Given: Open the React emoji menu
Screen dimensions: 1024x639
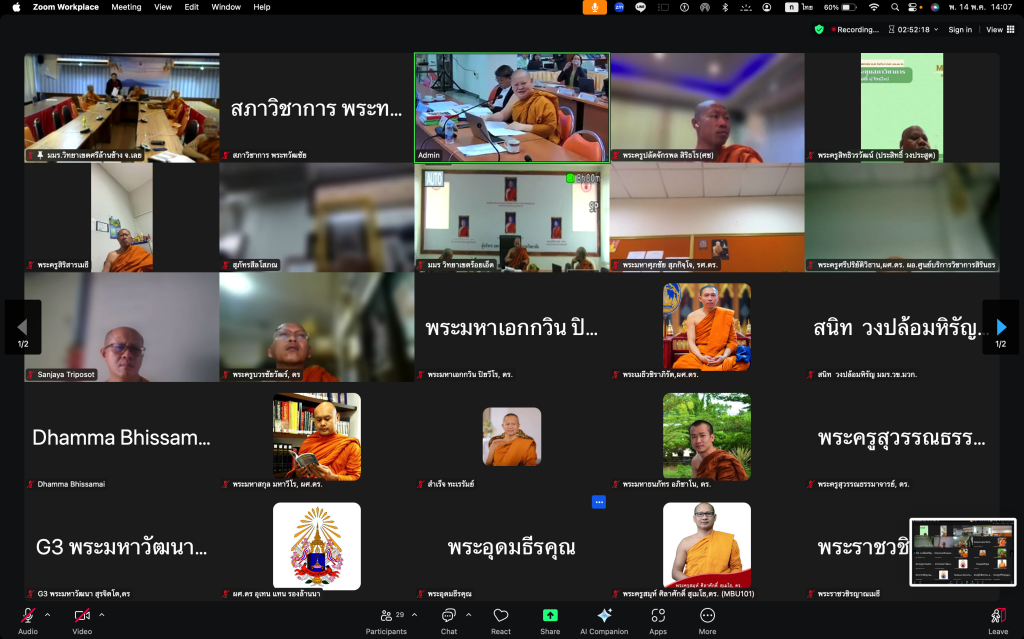Looking at the screenshot, I should point(501,617).
